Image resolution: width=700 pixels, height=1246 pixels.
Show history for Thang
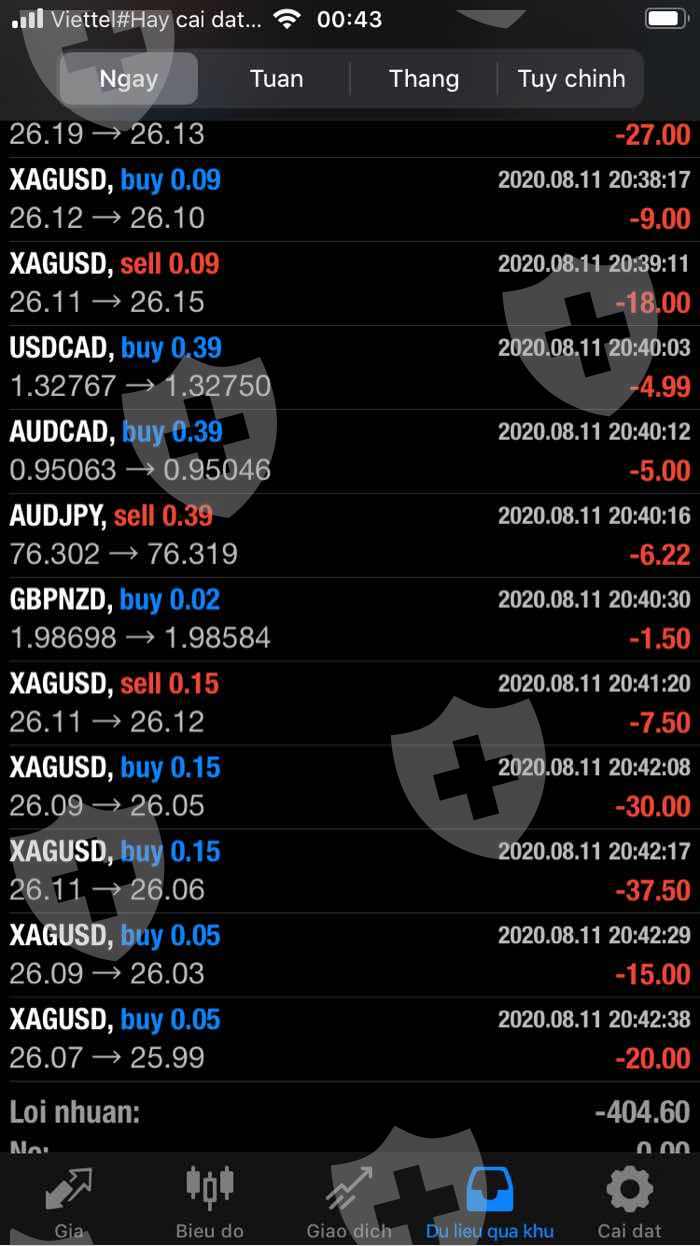click(x=424, y=79)
